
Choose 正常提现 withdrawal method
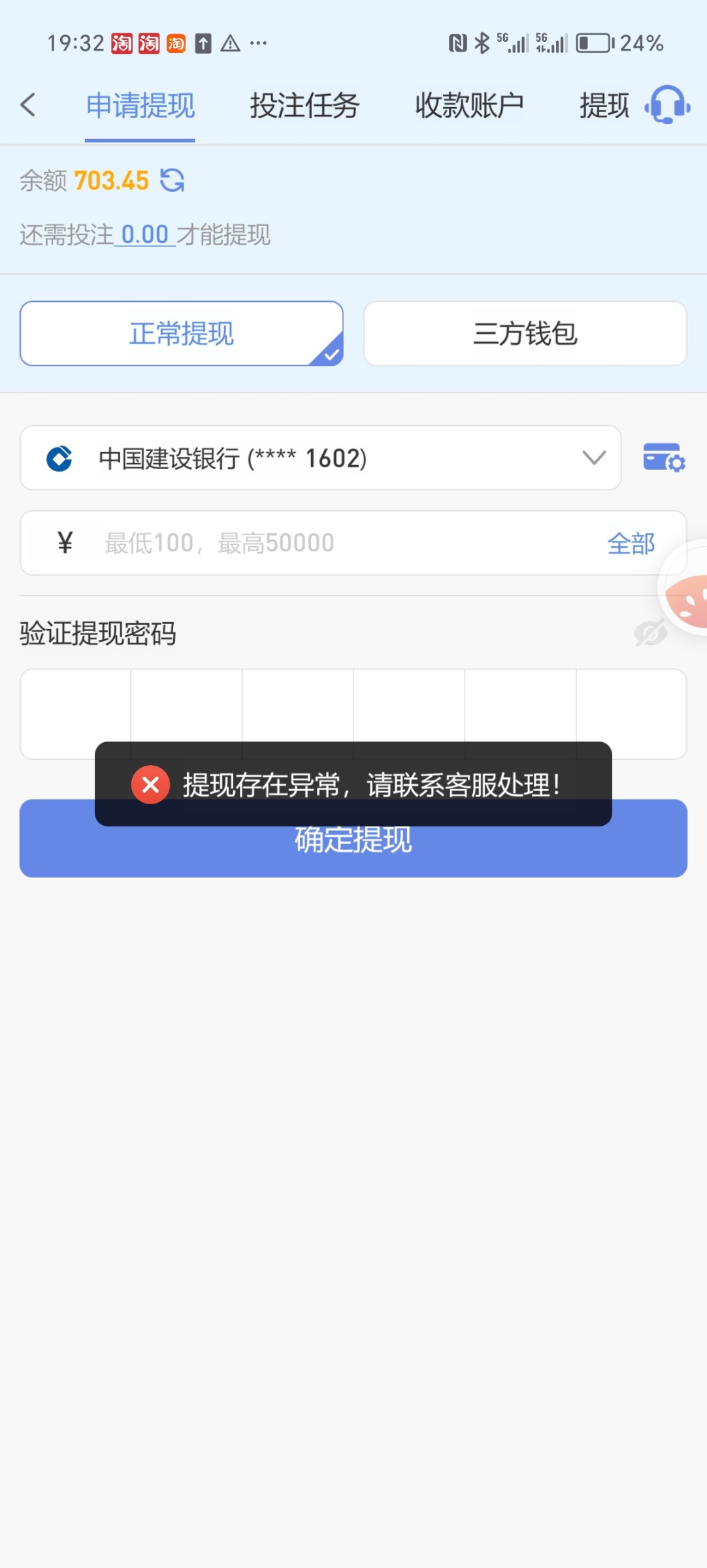(181, 333)
